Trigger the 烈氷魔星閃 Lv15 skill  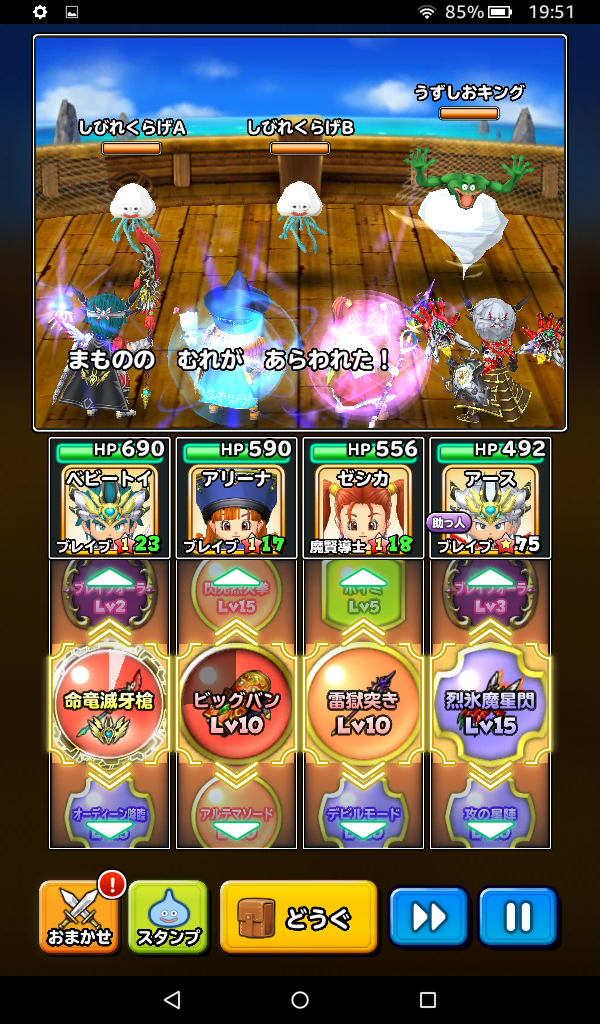coord(490,701)
